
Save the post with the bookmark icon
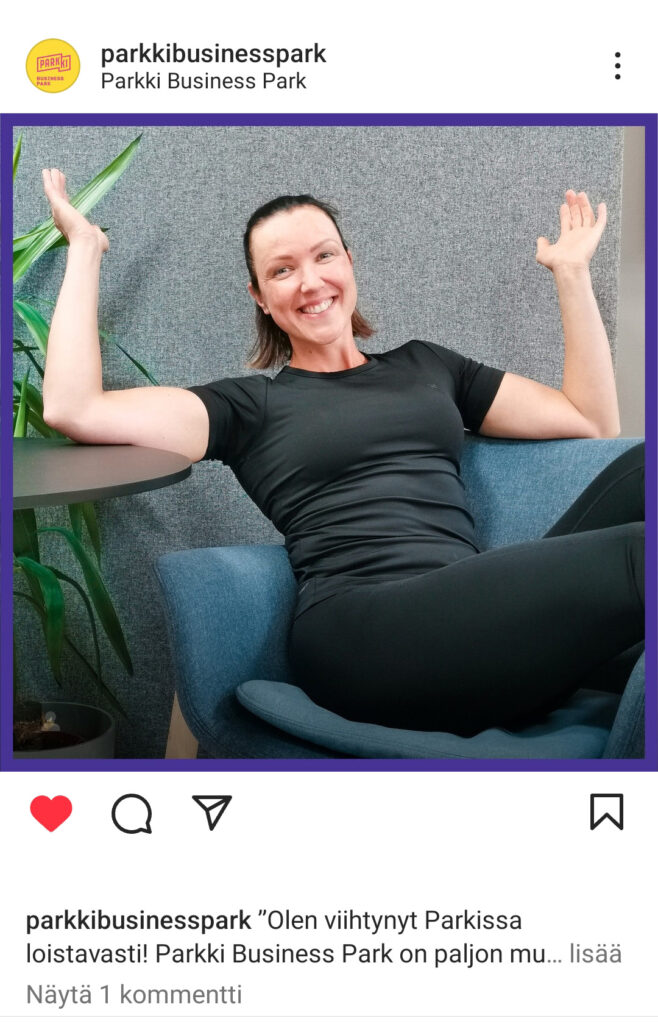(x=606, y=813)
